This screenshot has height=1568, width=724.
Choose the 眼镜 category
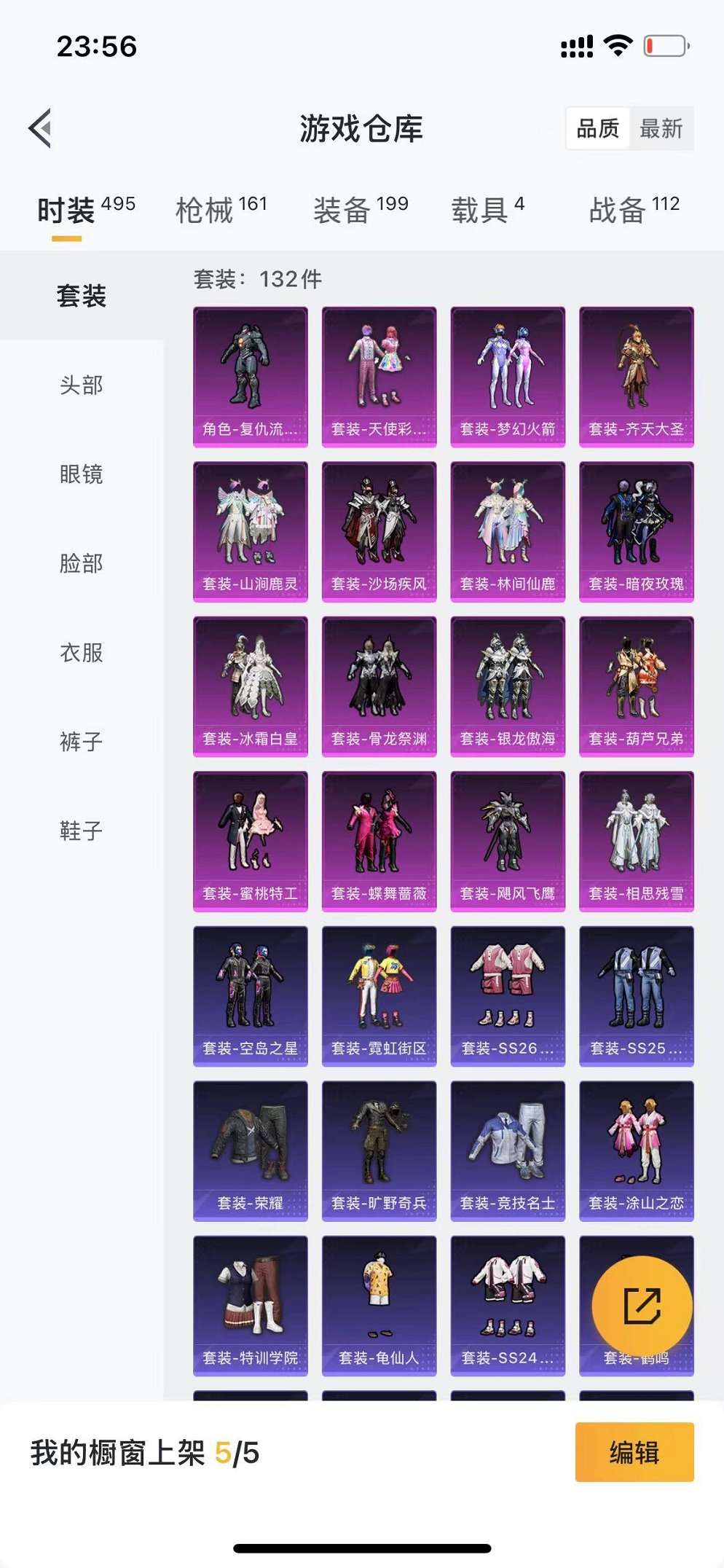tap(82, 474)
